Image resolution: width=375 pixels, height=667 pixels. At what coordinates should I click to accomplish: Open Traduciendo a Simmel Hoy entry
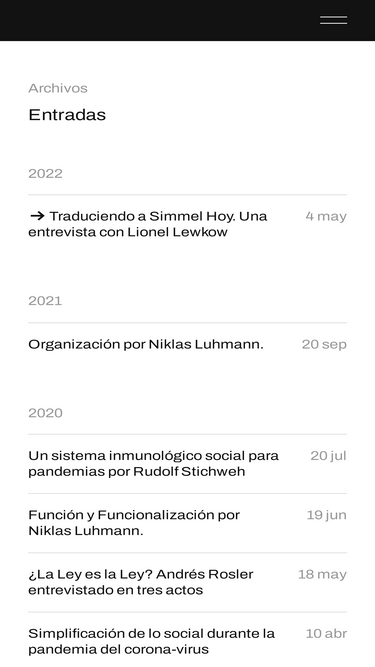[148, 224]
